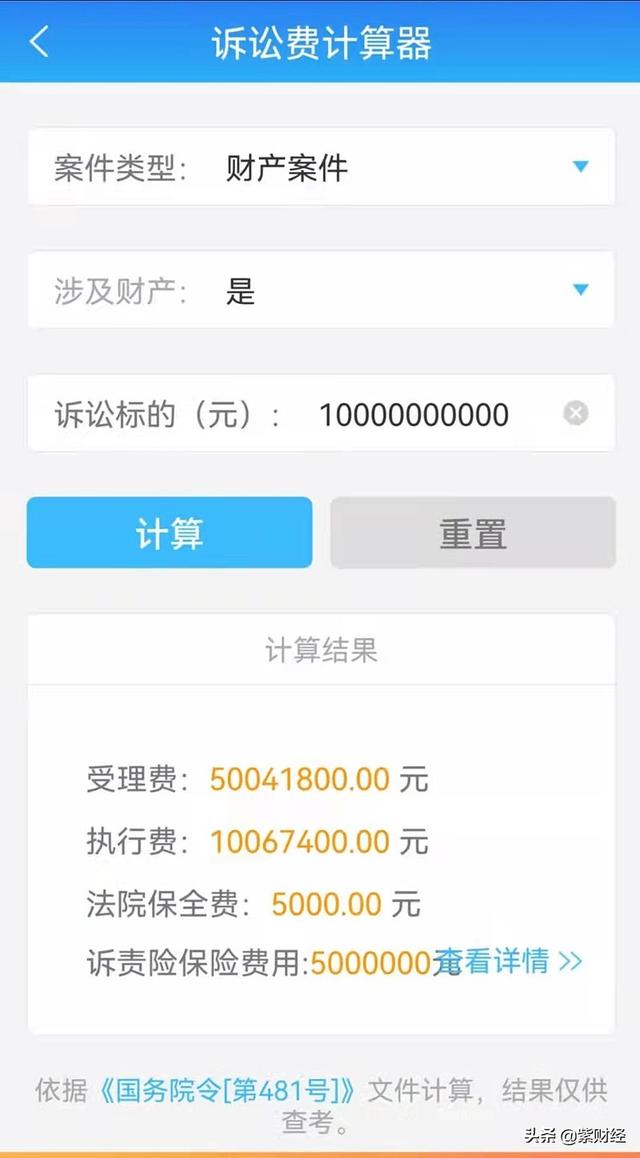This screenshot has width=640, height=1158.
Task: Clear the 诉讼标的 amount
Action: [x=575, y=413]
